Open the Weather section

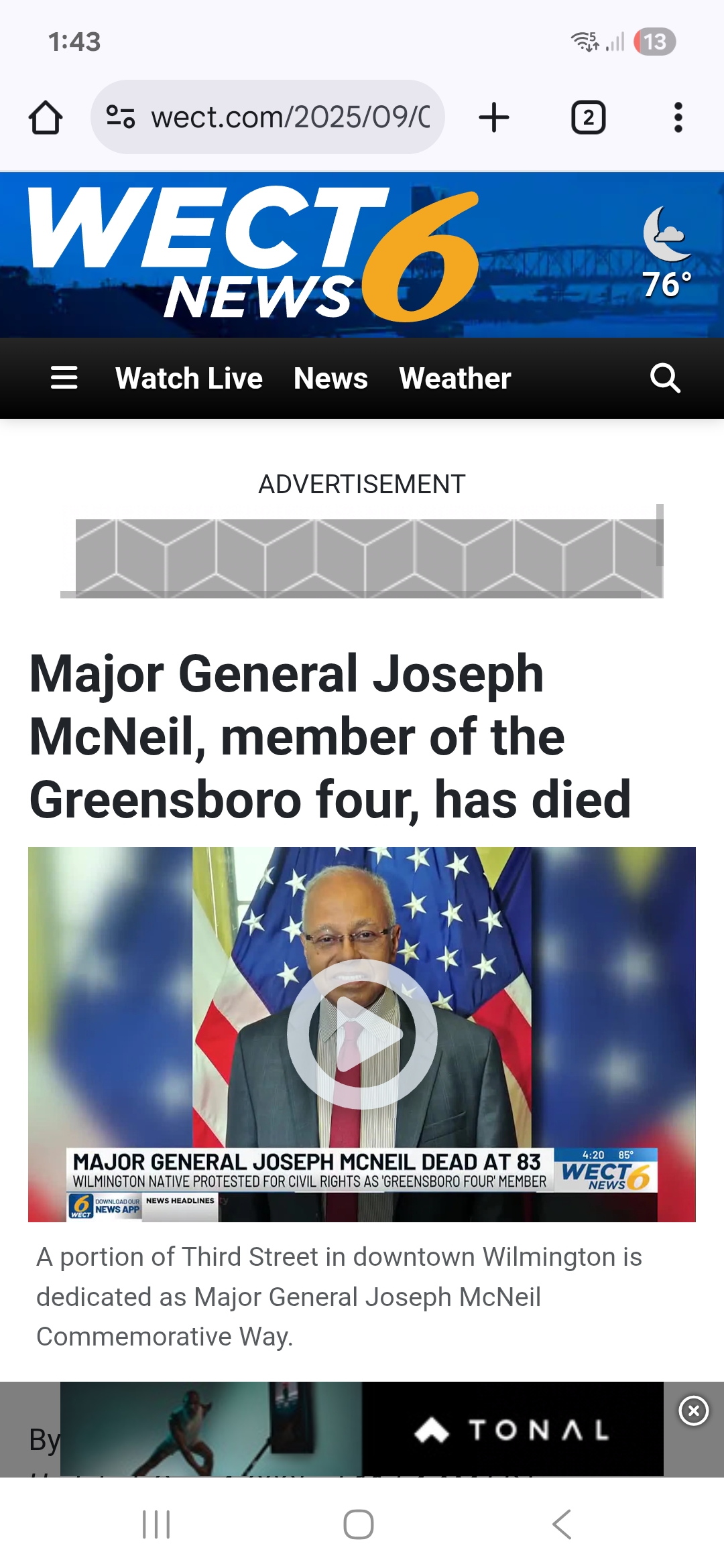[455, 379]
